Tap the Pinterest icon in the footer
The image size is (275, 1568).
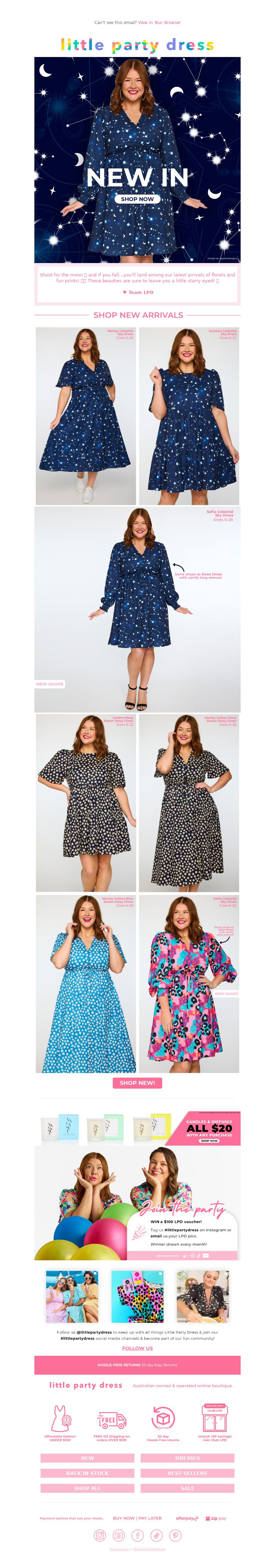click(176, 1536)
